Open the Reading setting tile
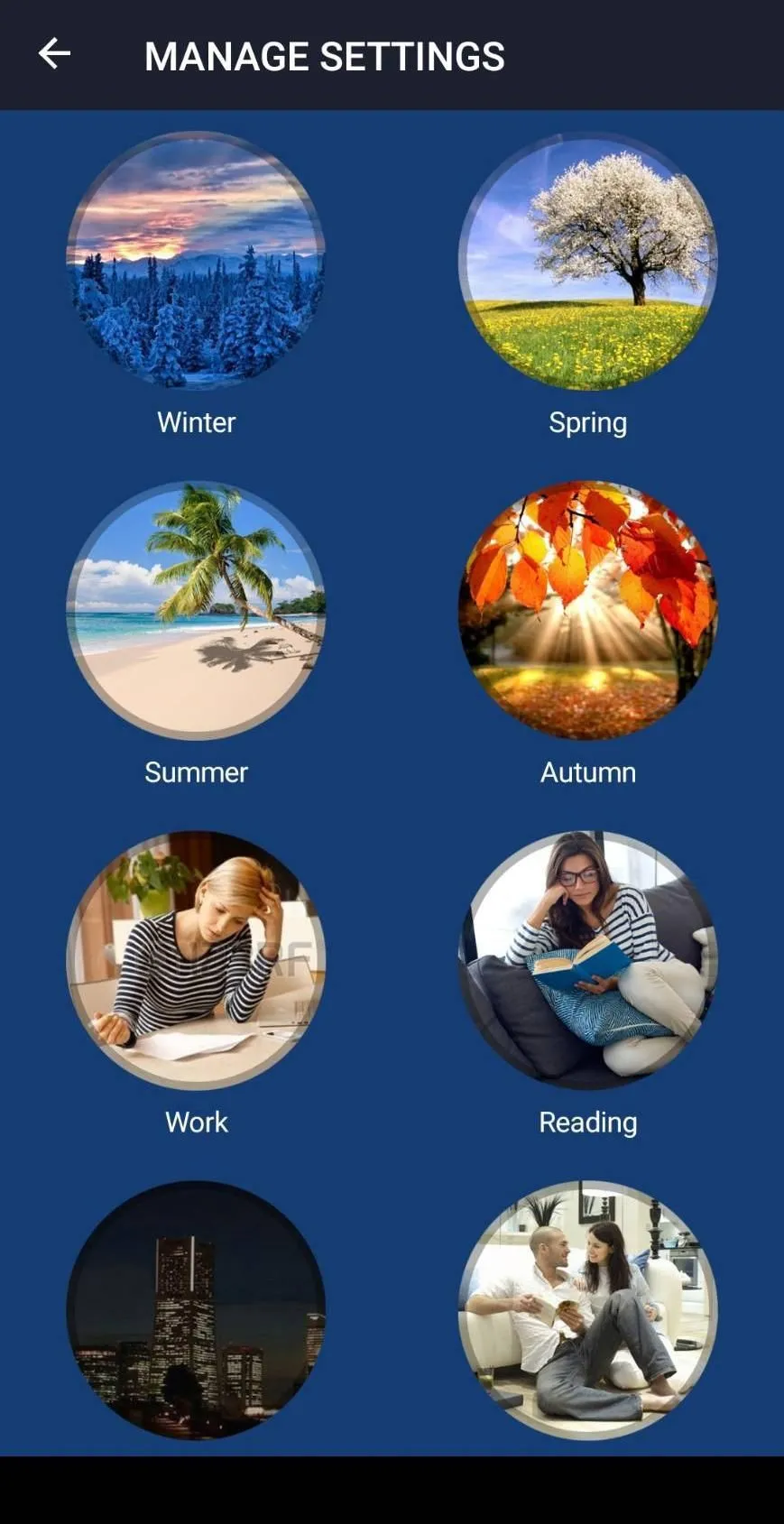 click(x=587, y=960)
